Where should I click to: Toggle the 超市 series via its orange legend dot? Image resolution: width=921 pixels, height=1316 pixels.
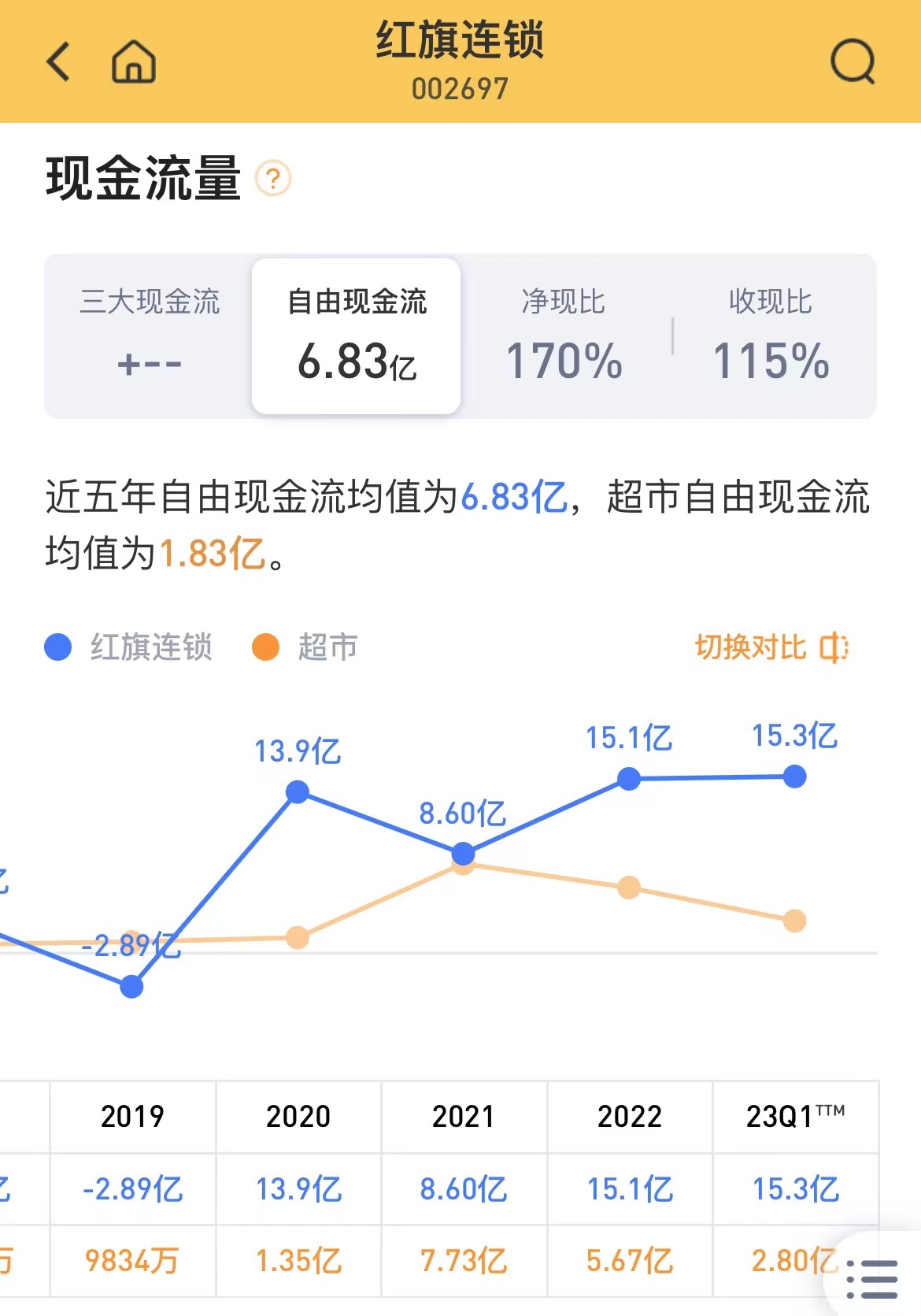tap(267, 647)
